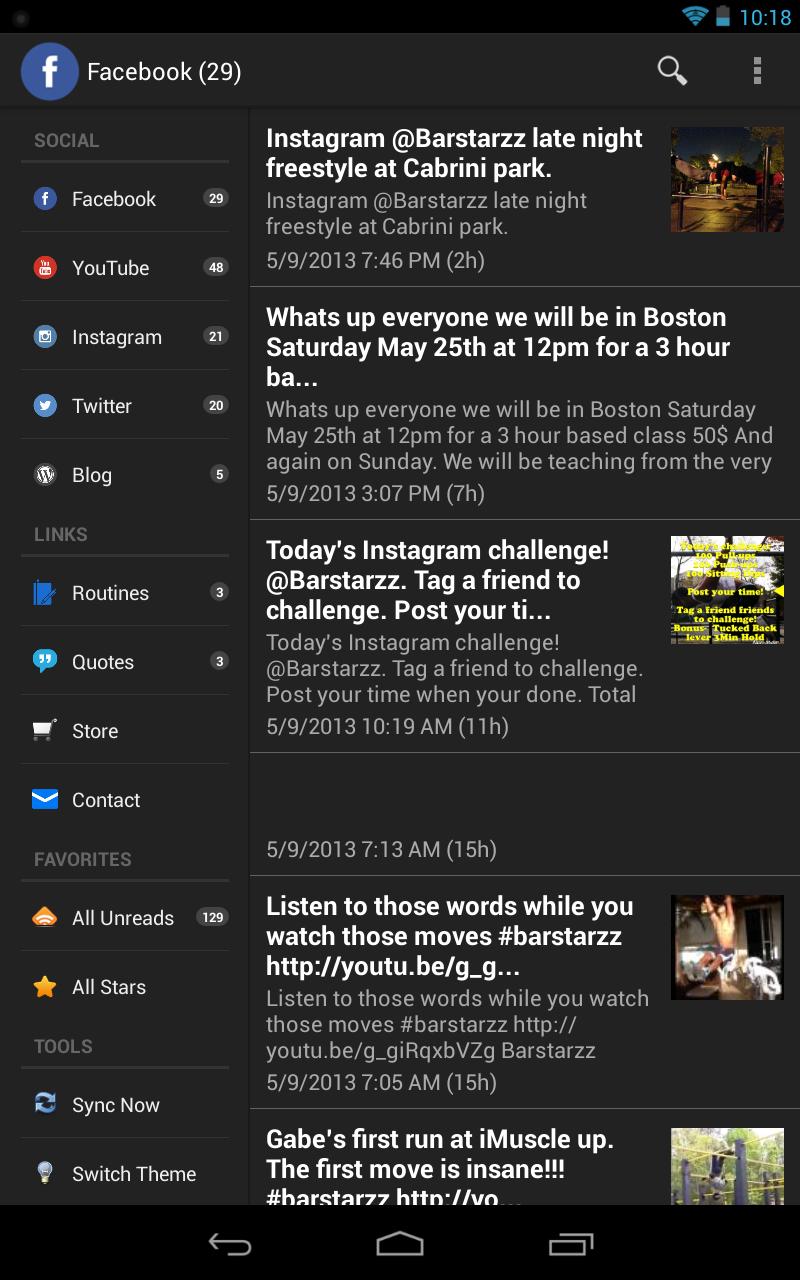Open the Routines link
Viewport: 800px width, 1280px height.
(124, 593)
